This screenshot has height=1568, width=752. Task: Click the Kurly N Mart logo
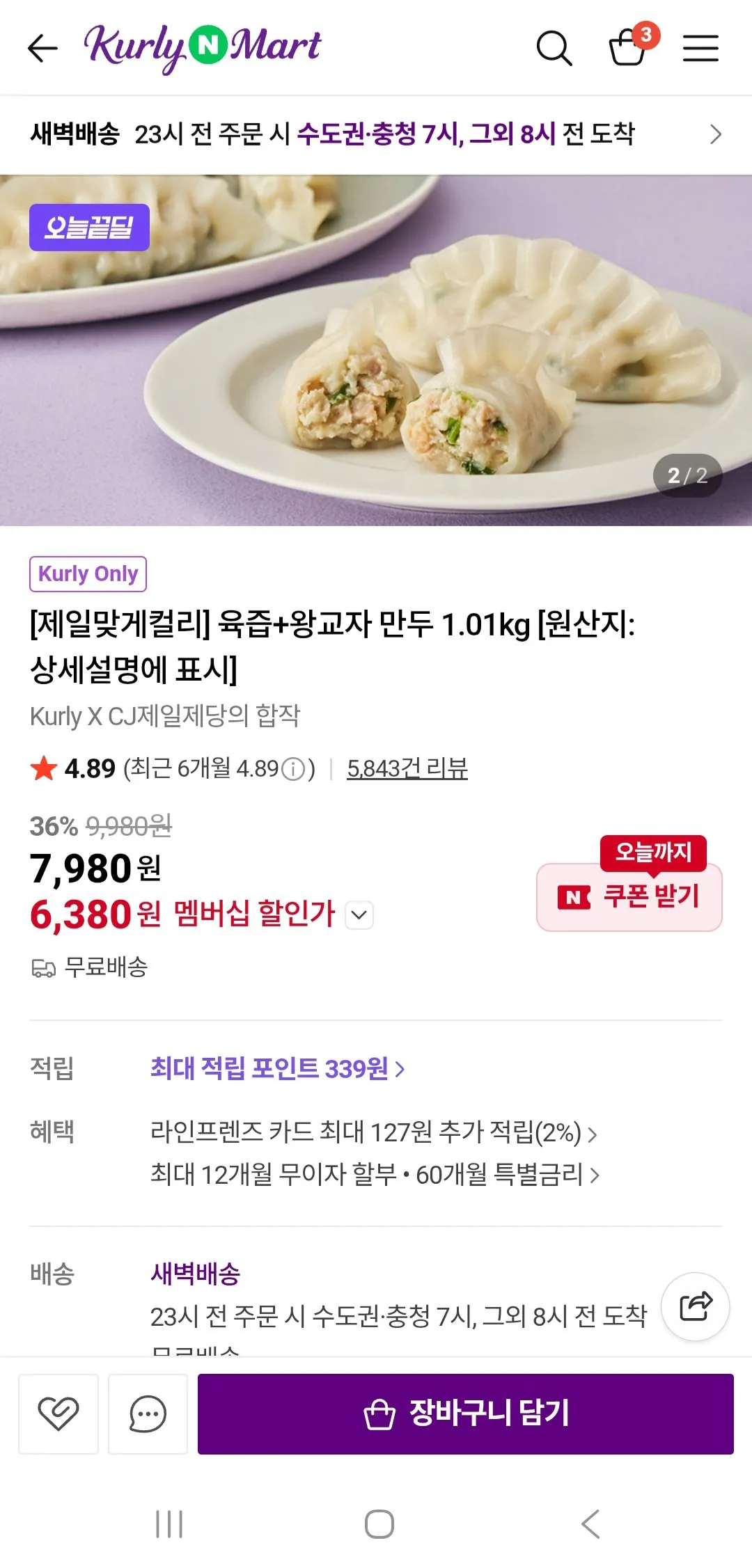(202, 47)
